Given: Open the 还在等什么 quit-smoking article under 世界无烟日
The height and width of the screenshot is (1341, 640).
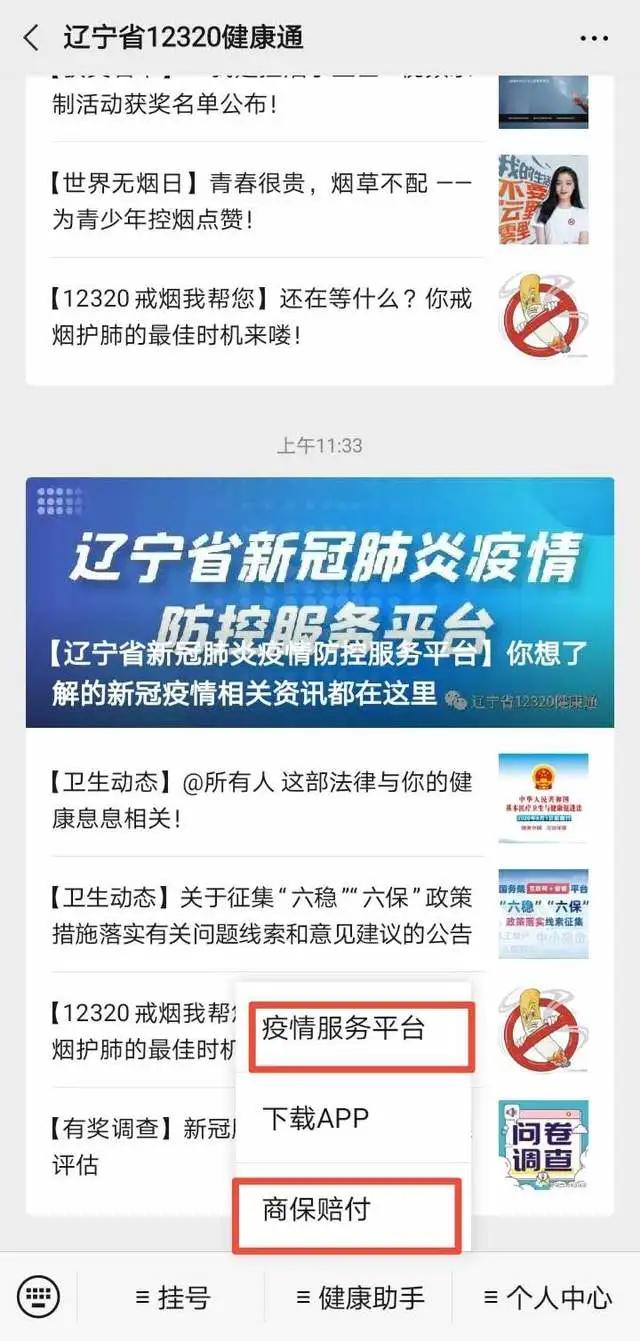Looking at the screenshot, I should click(262, 316).
